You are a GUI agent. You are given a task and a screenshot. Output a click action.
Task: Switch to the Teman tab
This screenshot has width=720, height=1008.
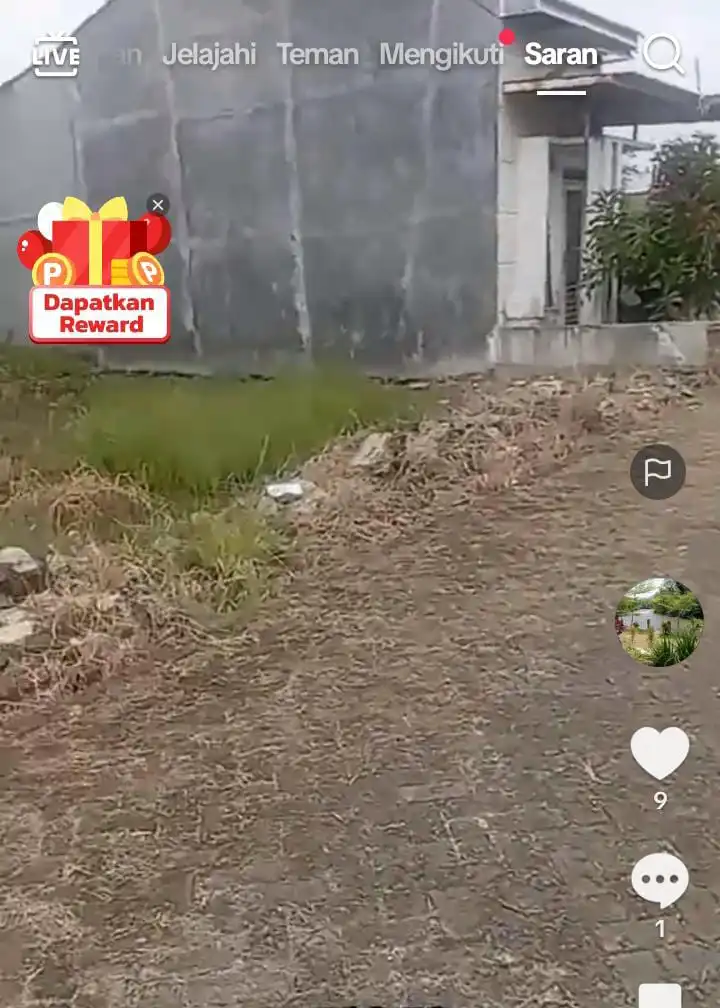(x=317, y=54)
